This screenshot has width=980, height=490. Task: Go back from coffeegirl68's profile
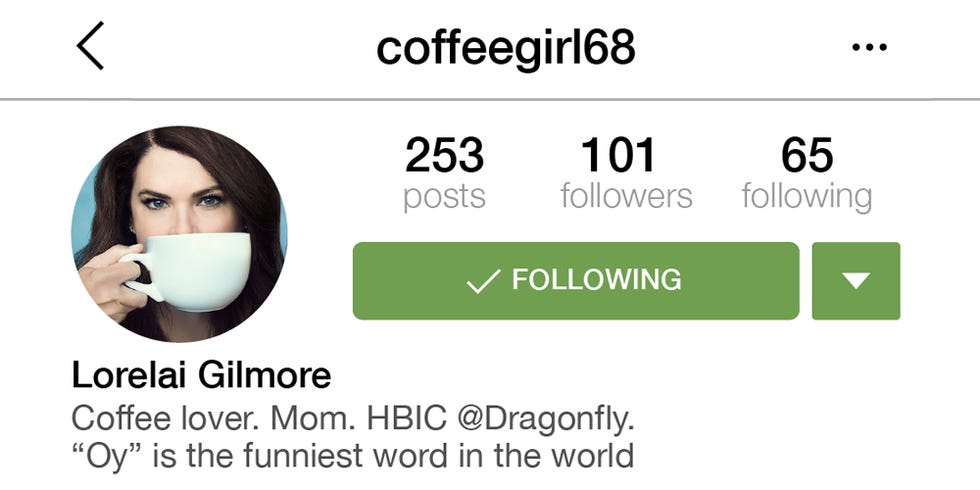tap(90, 48)
